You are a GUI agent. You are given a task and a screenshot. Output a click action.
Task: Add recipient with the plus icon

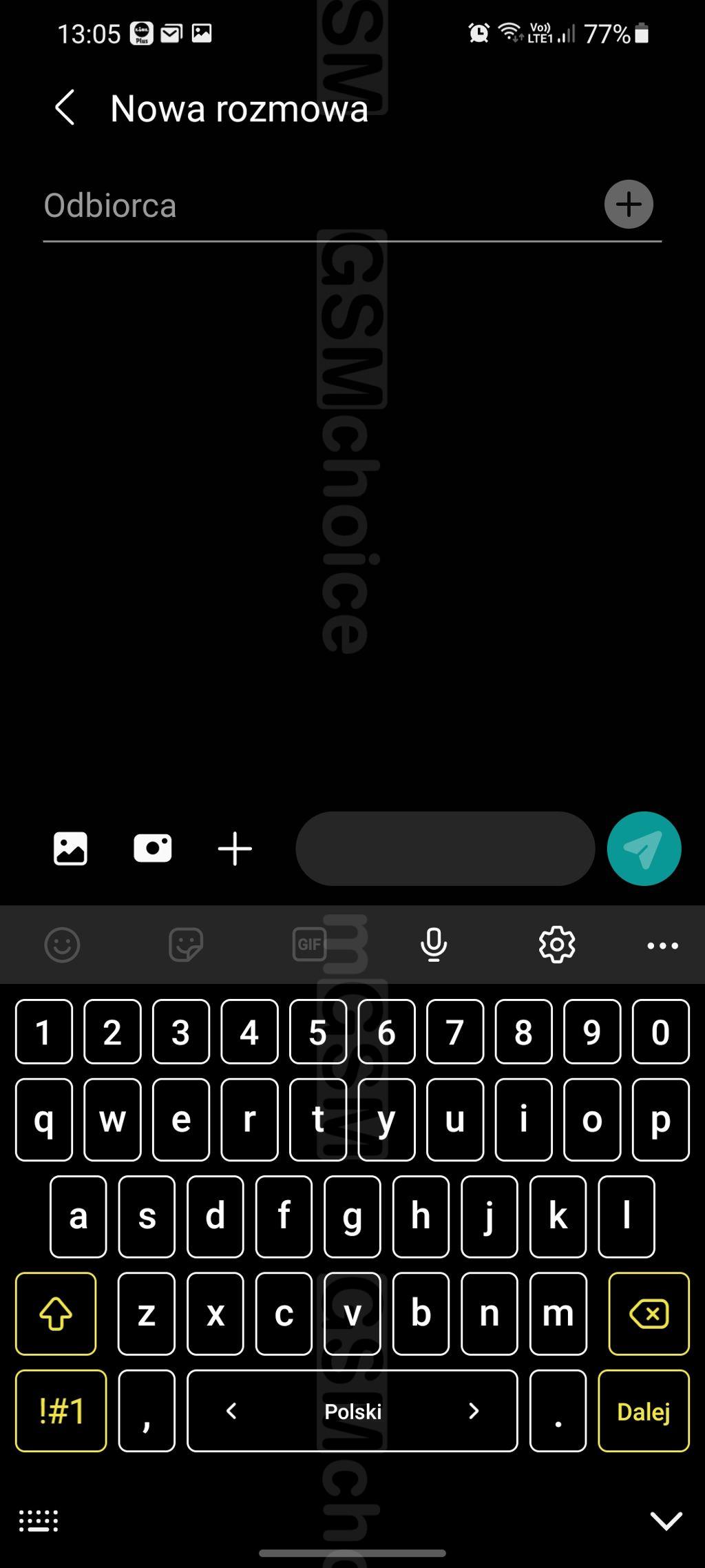[629, 205]
